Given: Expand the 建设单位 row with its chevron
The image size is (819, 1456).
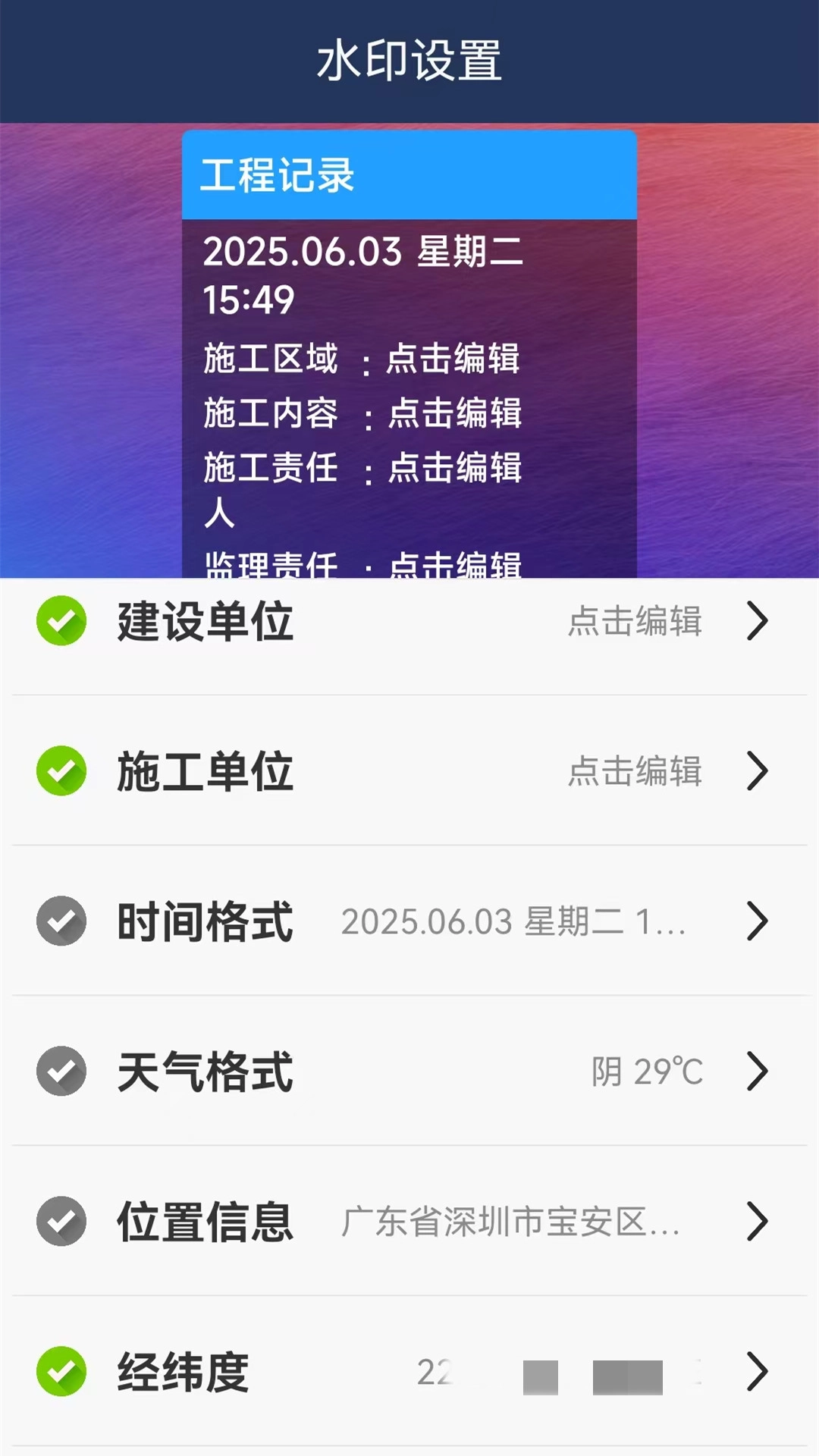Looking at the screenshot, I should (x=757, y=623).
